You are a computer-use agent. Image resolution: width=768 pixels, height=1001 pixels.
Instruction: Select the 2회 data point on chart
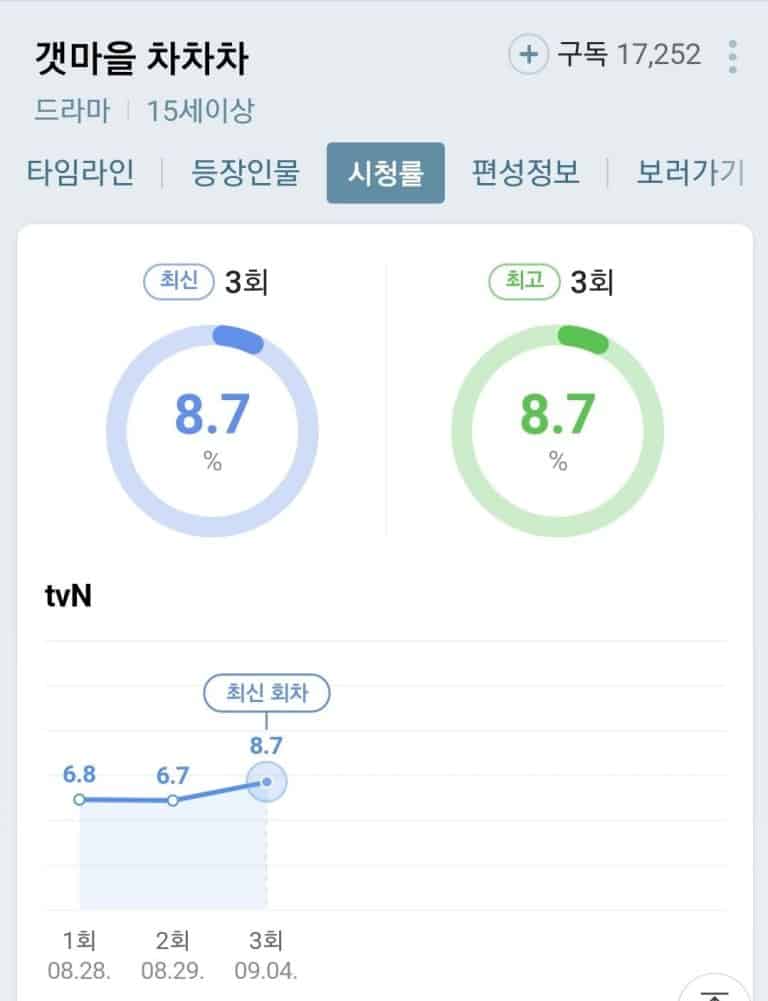point(173,800)
